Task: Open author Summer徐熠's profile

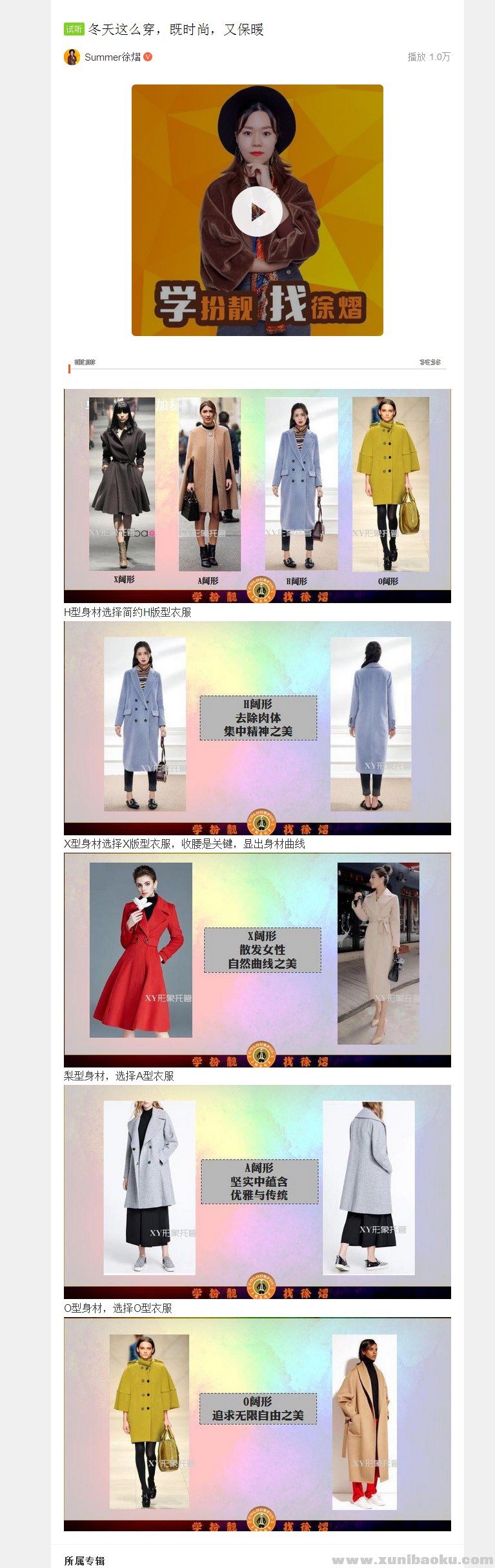Action: (x=112, y=57)
